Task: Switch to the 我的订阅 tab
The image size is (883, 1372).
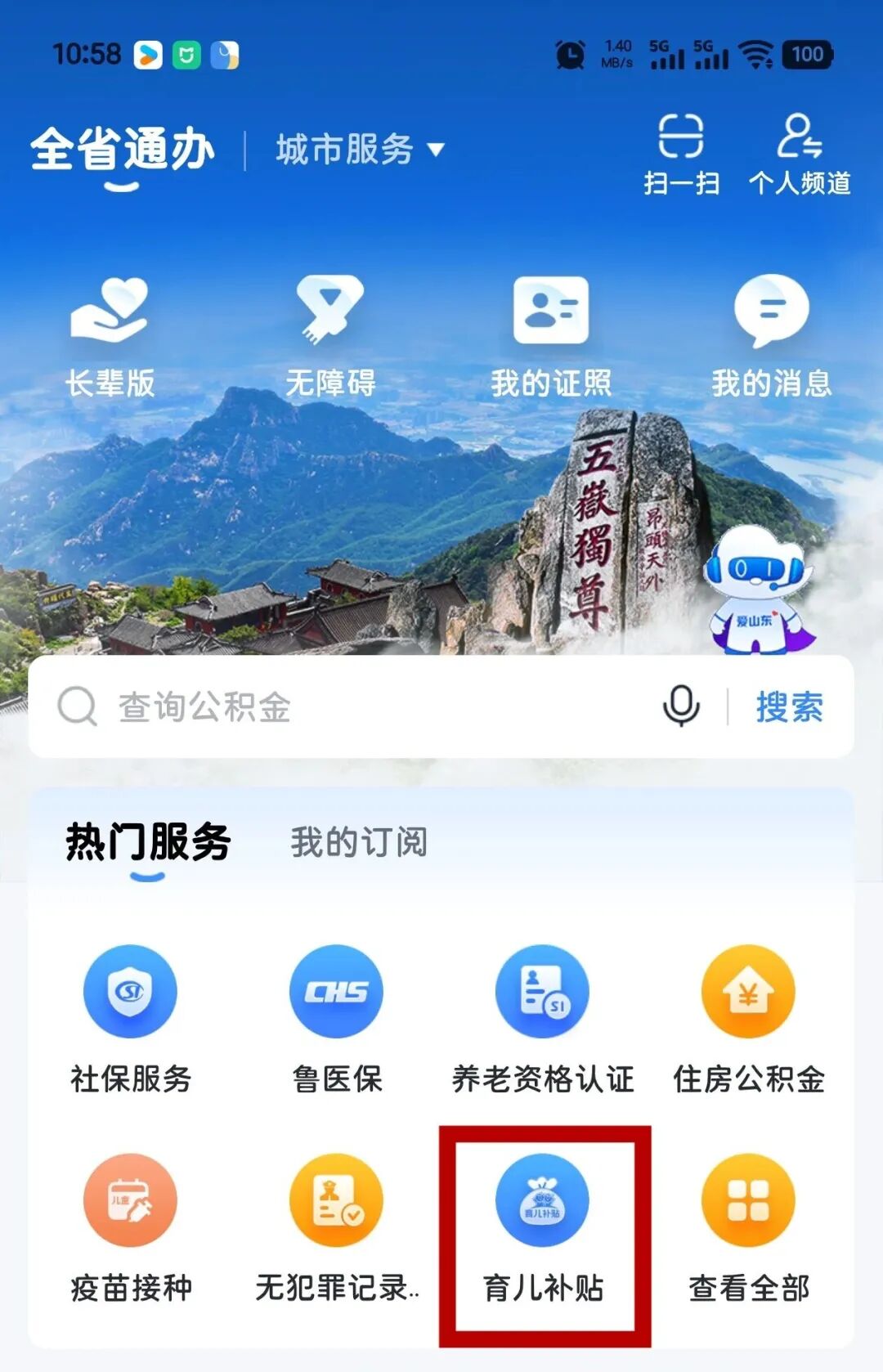Action: tap(359, 842)
